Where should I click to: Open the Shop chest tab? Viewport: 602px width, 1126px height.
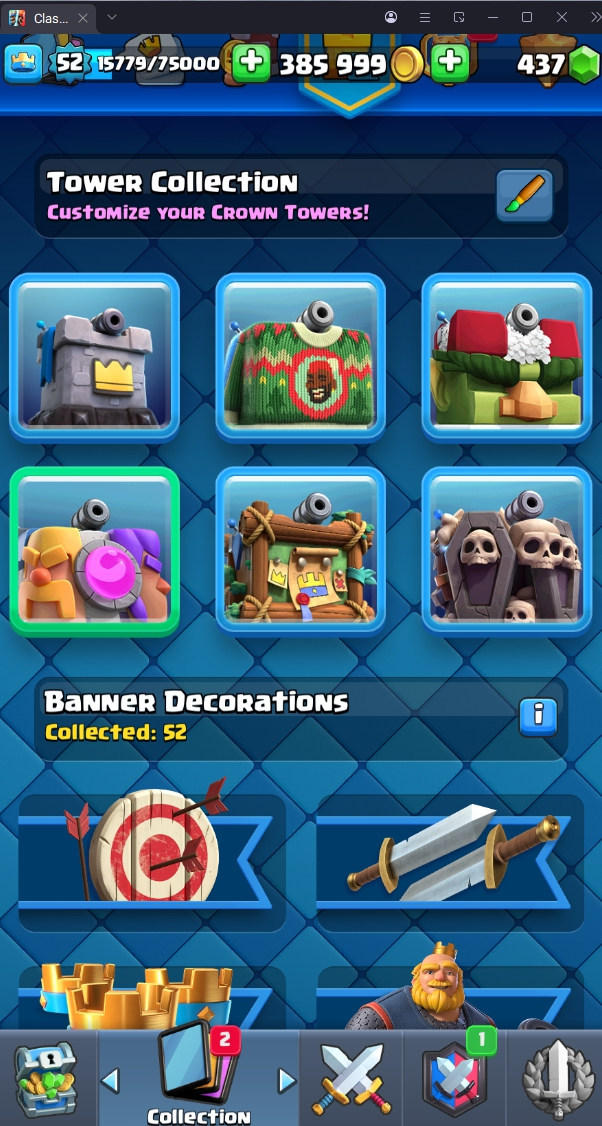pos(46,1080)
